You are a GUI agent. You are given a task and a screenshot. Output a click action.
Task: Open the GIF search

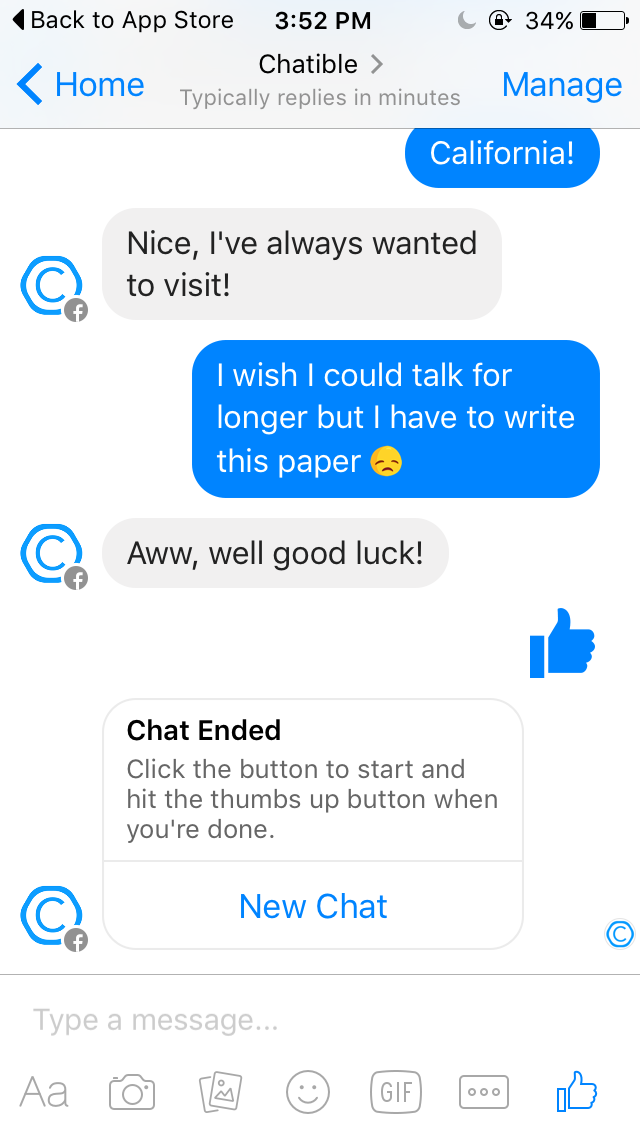tap(396, 1091)
